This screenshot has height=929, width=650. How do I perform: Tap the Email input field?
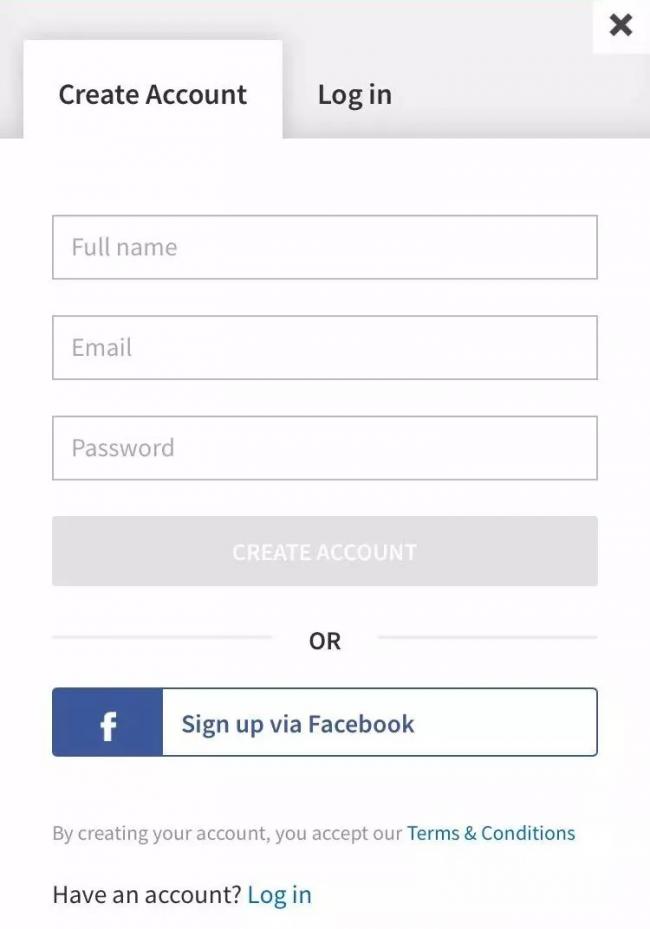tap(324, 348)
